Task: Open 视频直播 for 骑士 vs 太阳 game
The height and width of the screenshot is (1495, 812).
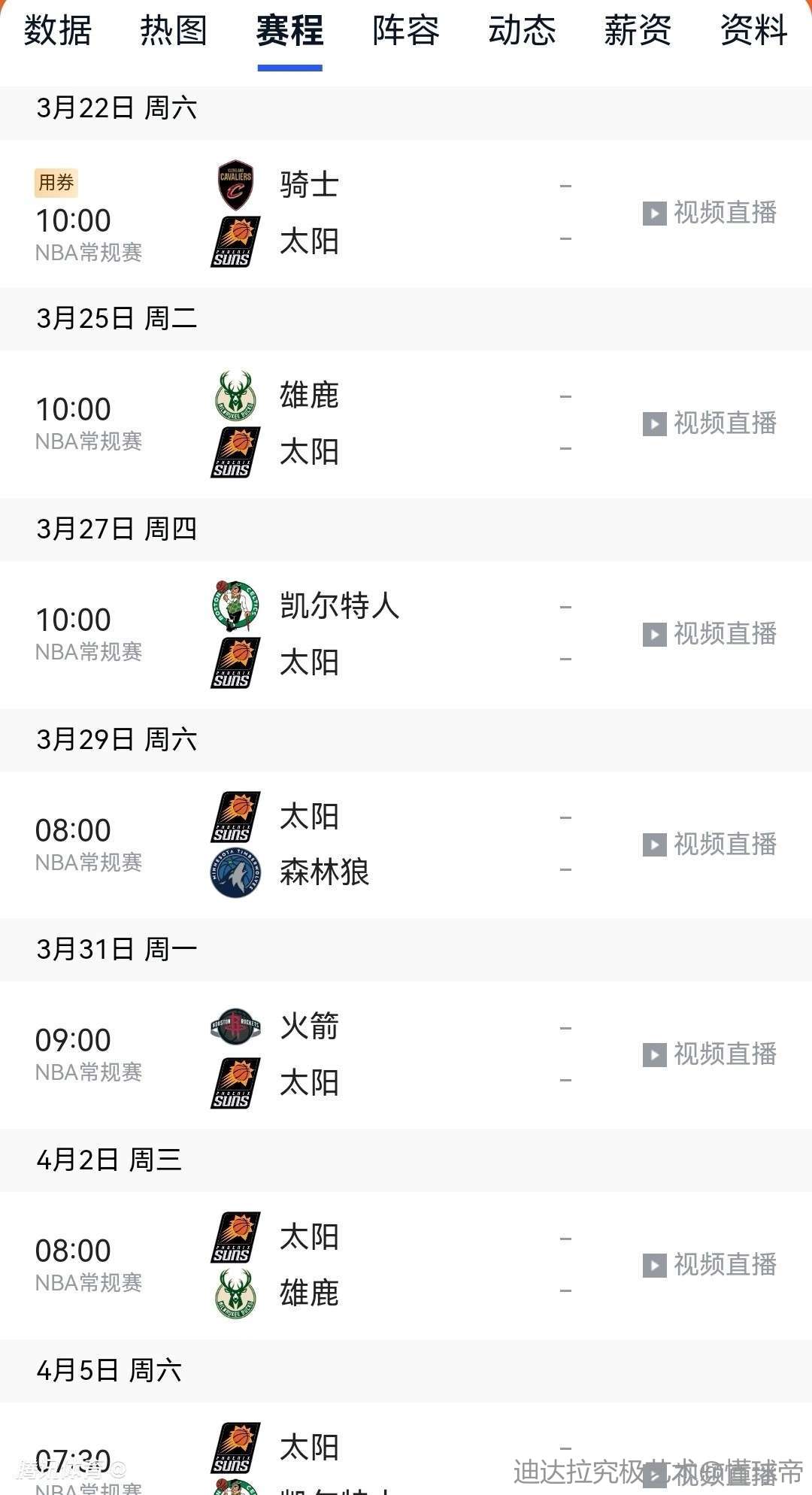Action: [710, 213]
